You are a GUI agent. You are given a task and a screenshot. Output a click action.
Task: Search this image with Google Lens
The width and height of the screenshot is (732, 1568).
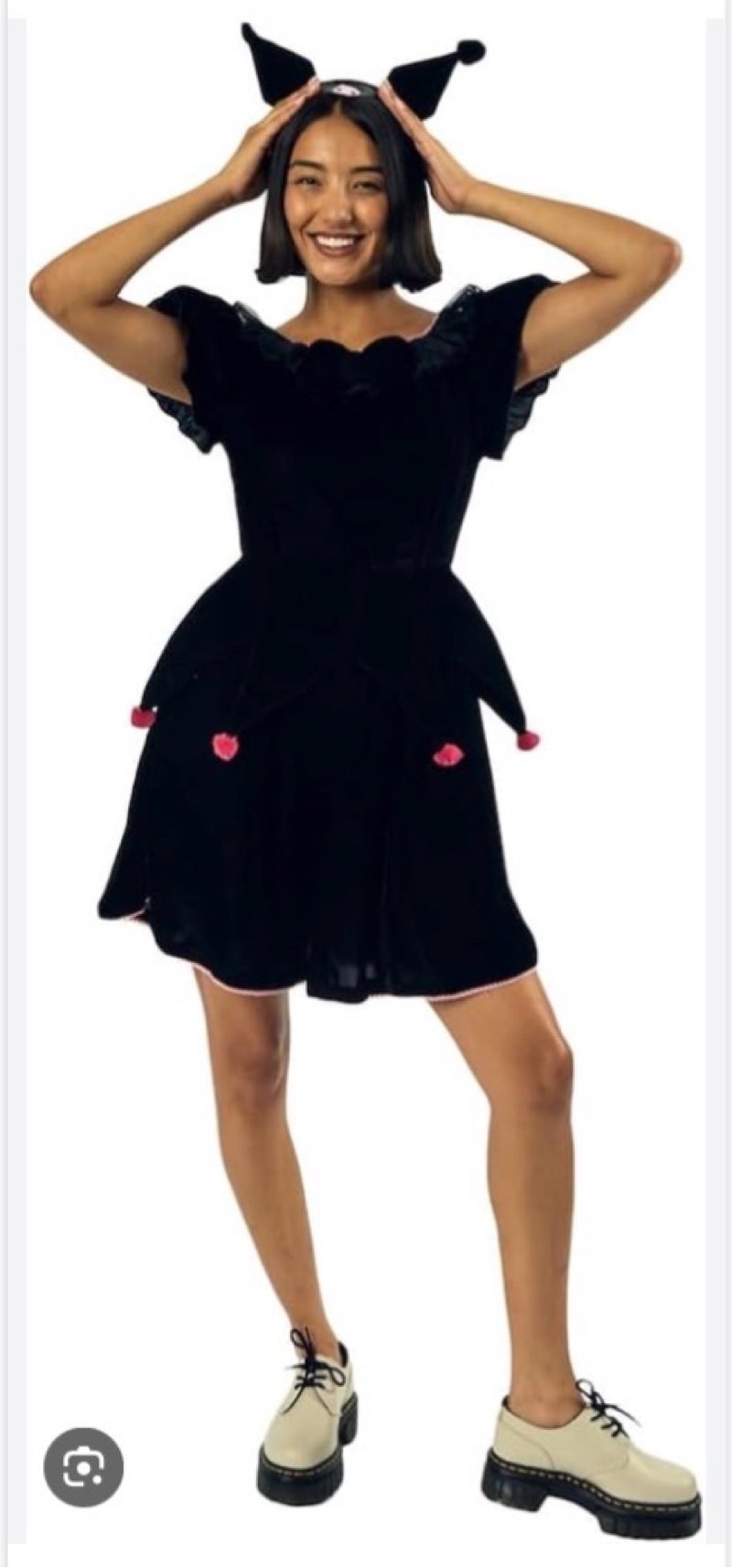pyautogui.click(x=83, y=1466)
